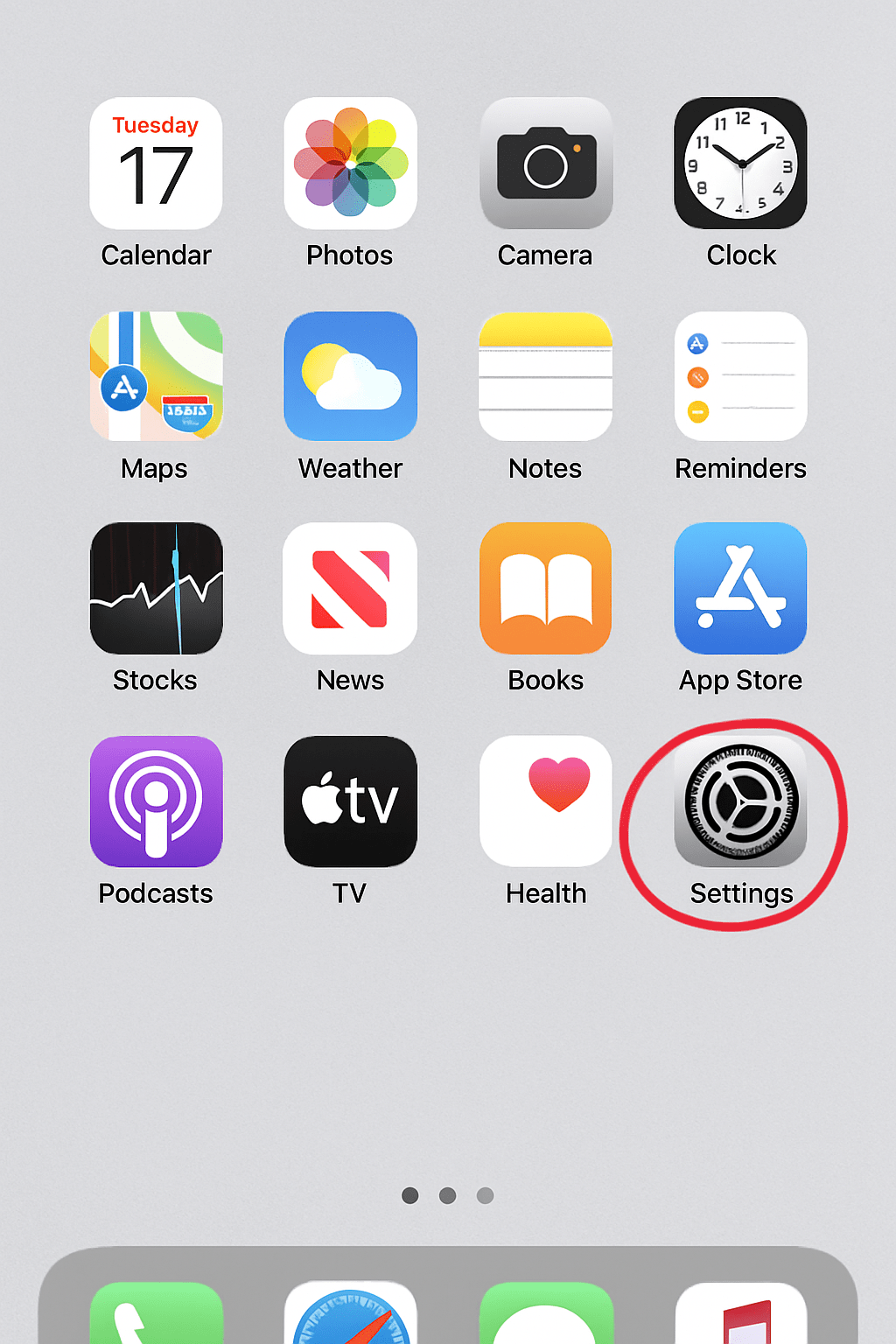The image size is (896, 1344).
Task: Open Apple News
Action: tap(351, 589)
